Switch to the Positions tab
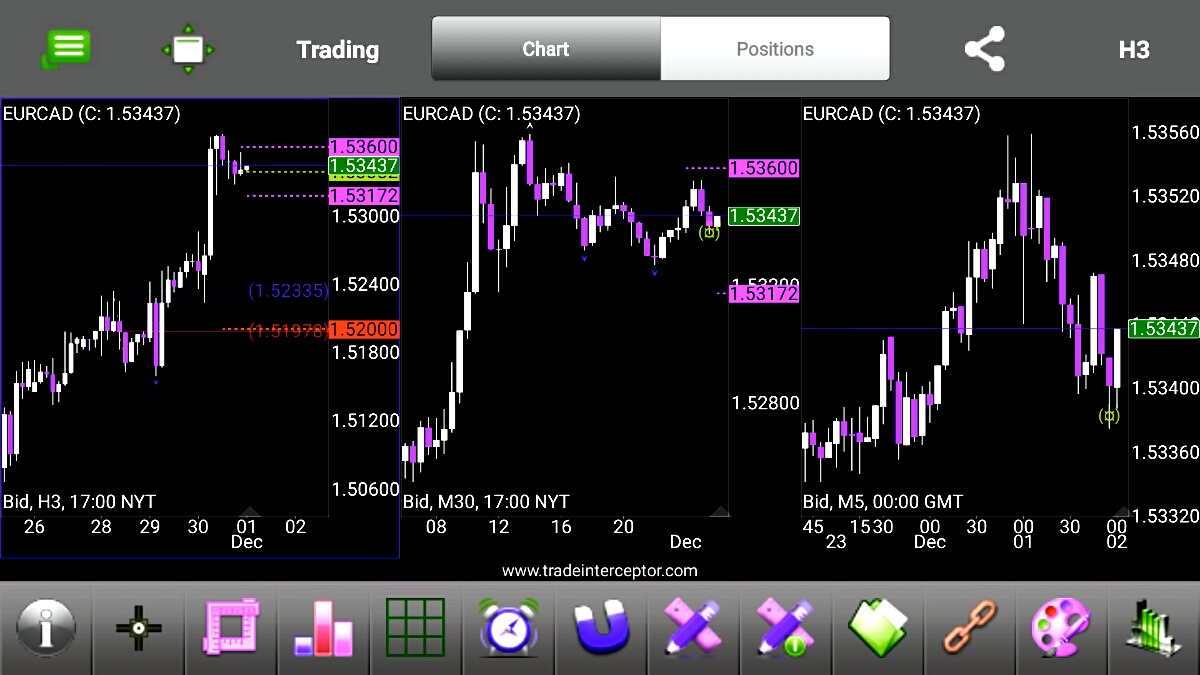This screenshot has height=675, width=1200. [x=775, y=49]
